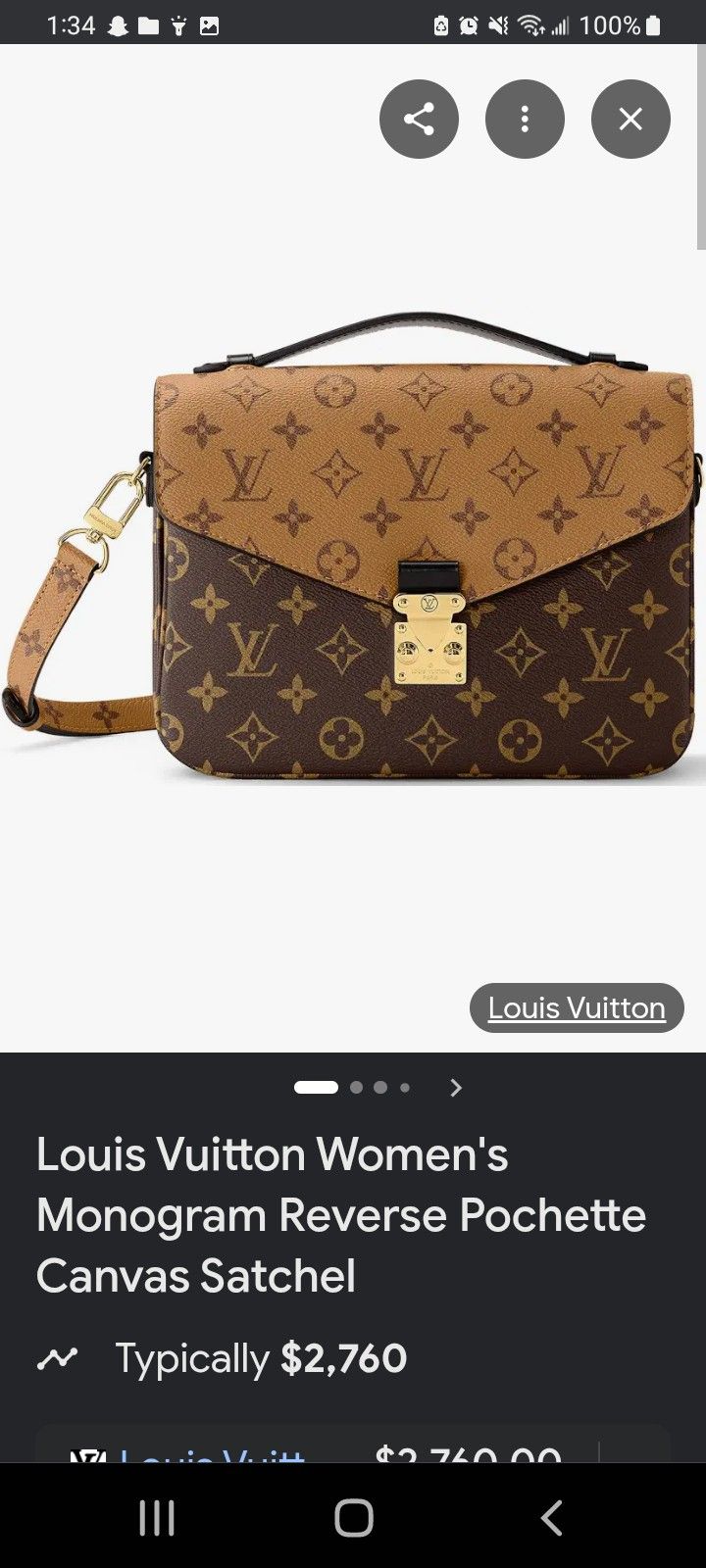Tap the image notification icon in status bar
The width and height of the screenshot is (706, 1568).
[x=209, y=25]
